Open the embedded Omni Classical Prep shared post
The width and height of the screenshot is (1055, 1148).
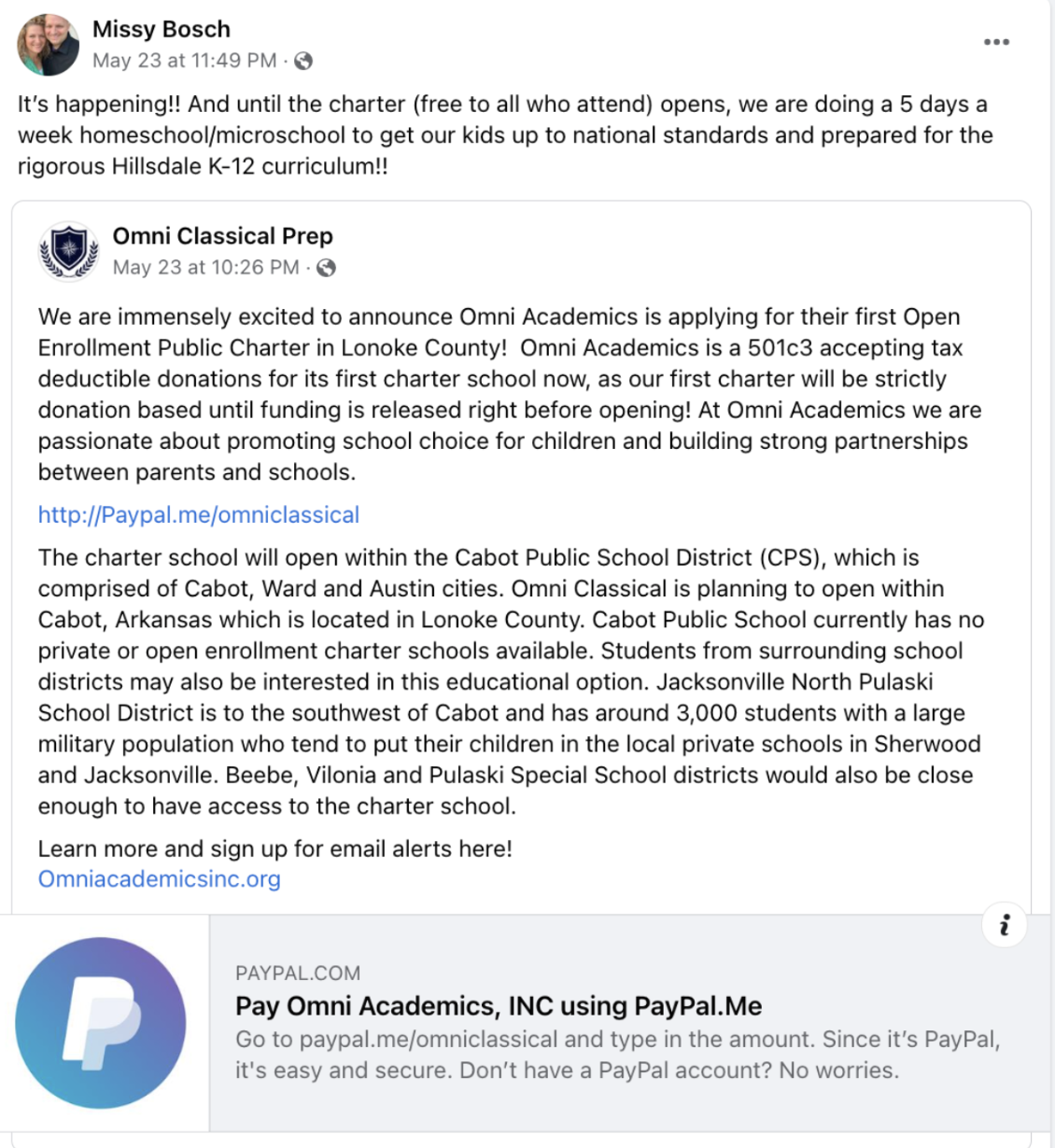527,560
